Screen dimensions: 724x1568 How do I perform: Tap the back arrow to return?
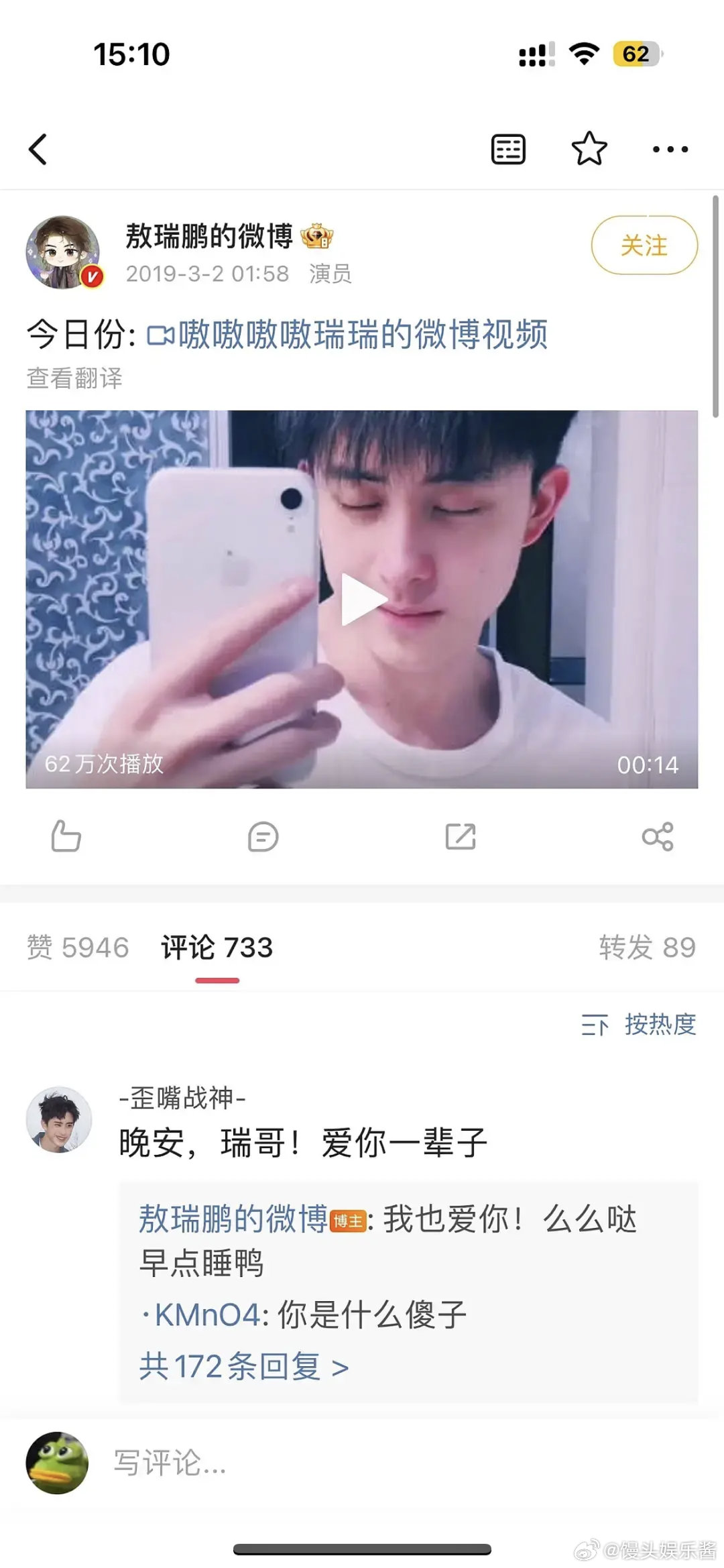tap(38, 148)
